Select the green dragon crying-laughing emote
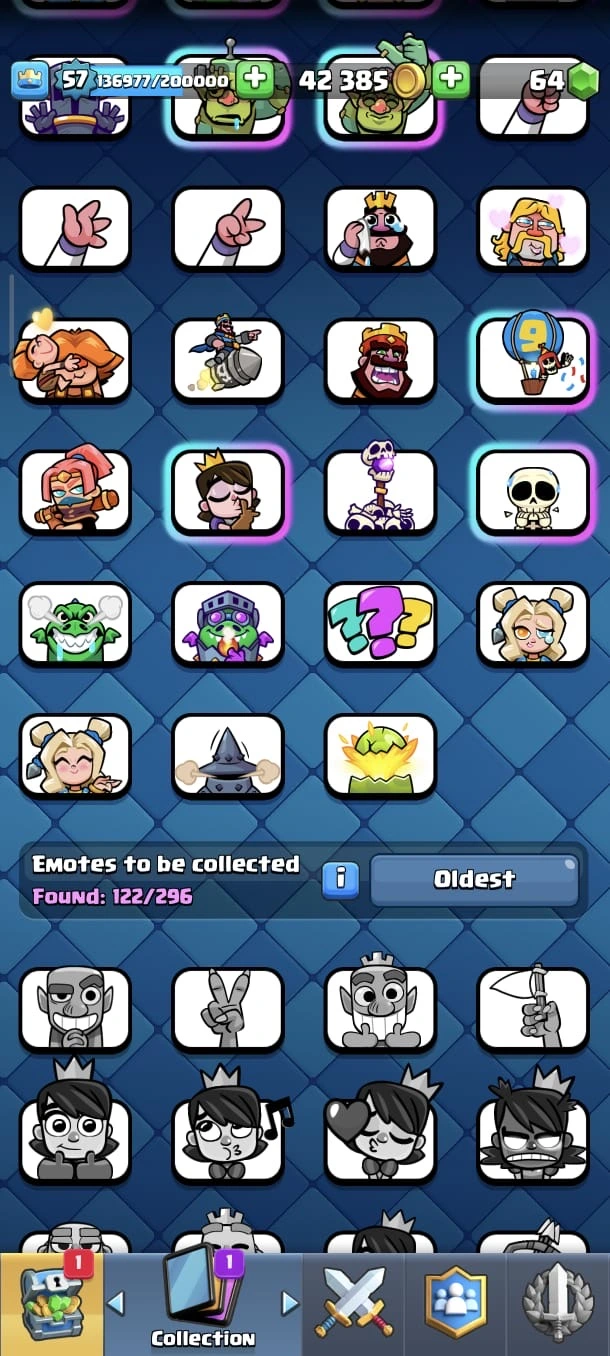This screenshot has width=610, height=1356. pyautogui.click(x=75, y=625)
